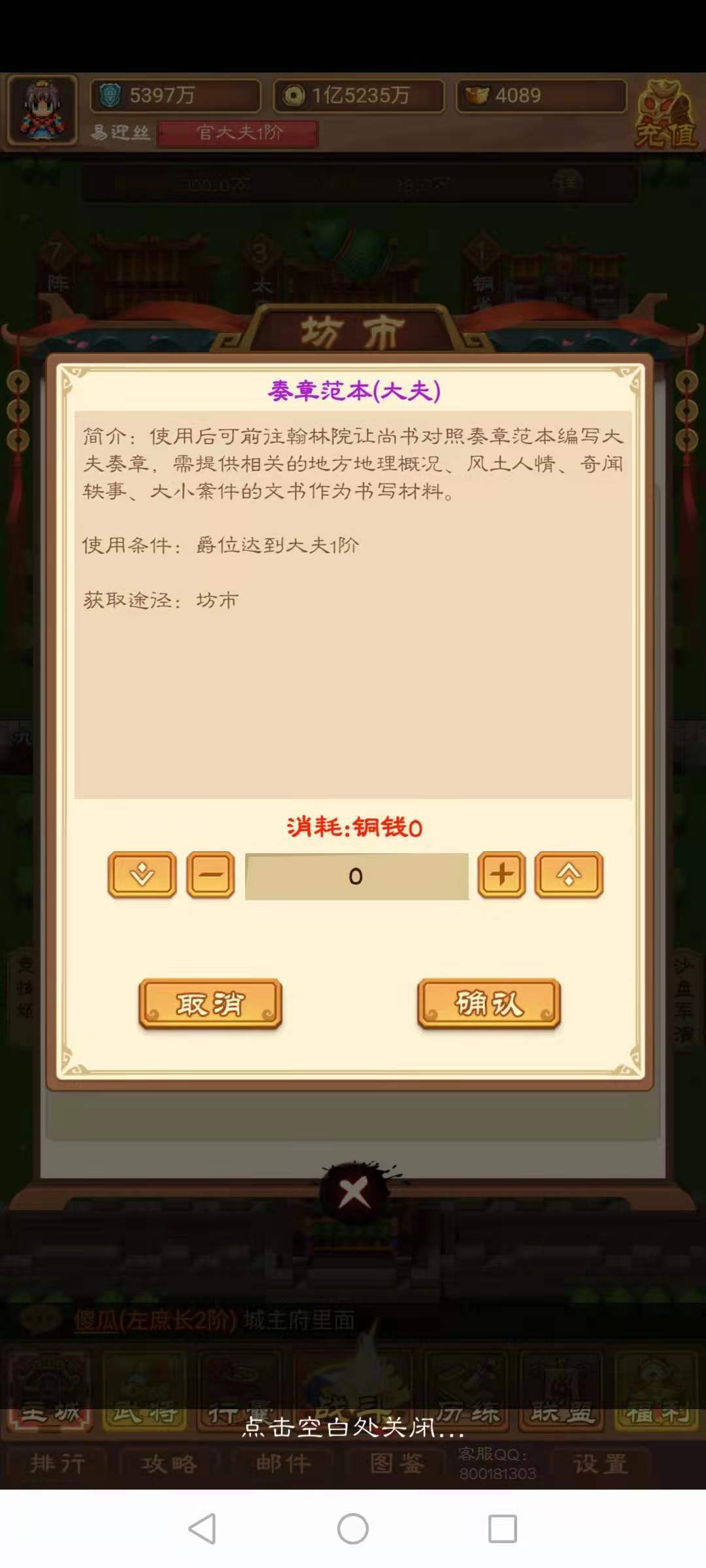Decrease the quantity by one

[x=210, y=875]
